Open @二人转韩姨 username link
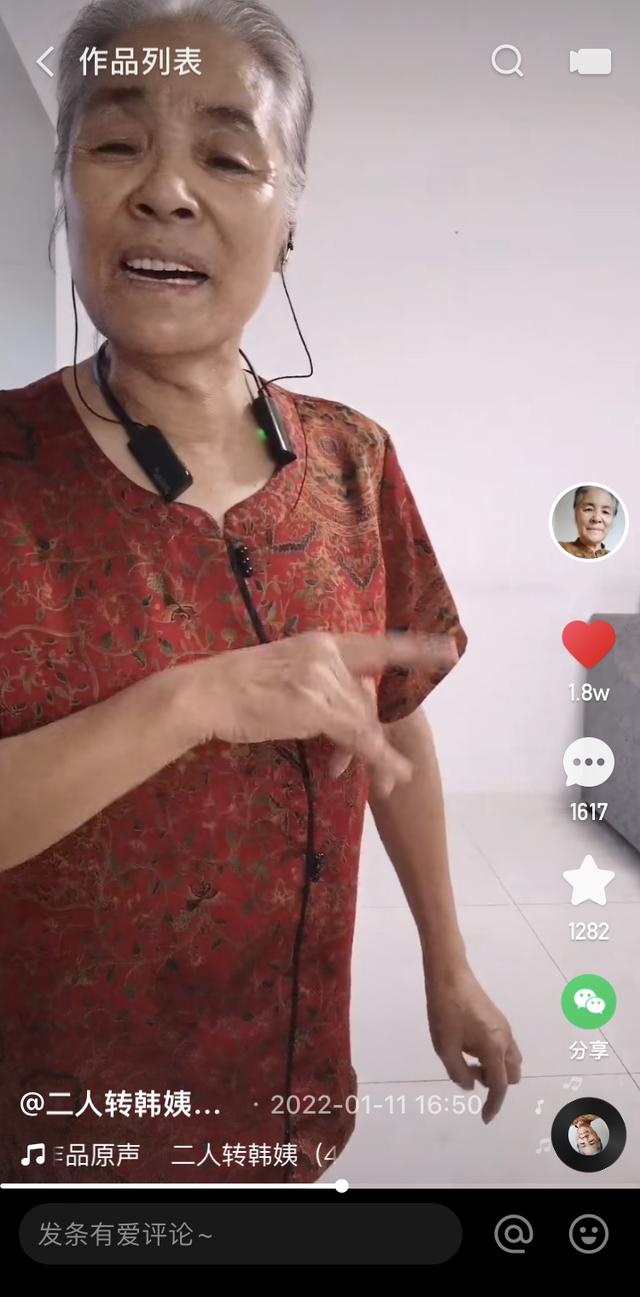The image size is (640, 1297). coord(121,1105)
